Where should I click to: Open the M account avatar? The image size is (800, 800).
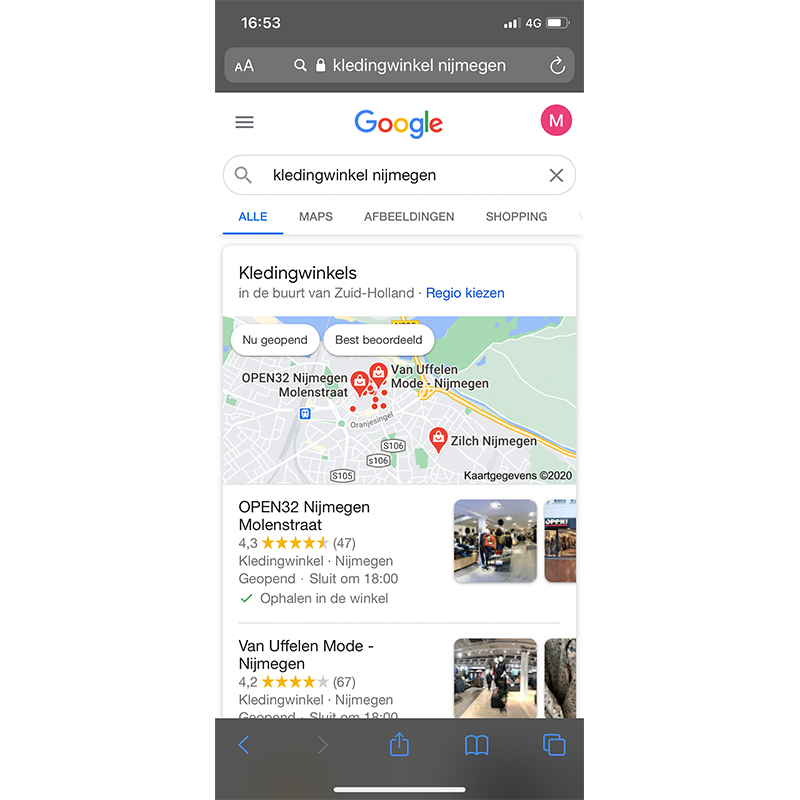[556, 121]
